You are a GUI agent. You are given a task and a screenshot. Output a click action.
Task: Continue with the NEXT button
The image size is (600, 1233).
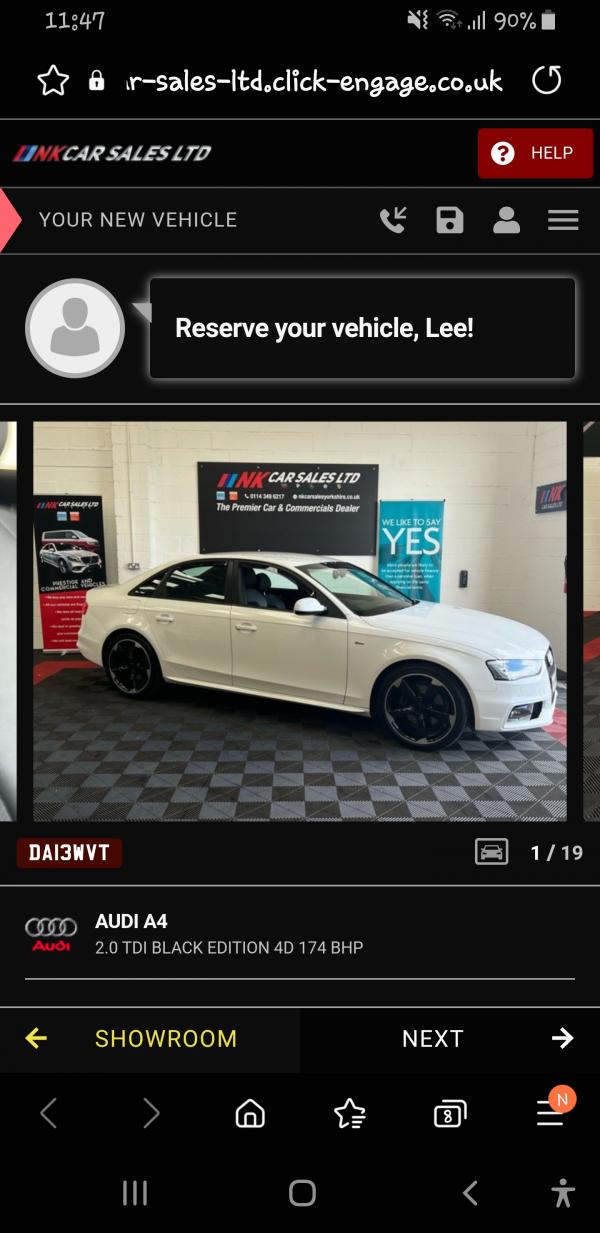[x=450, y=1038]
